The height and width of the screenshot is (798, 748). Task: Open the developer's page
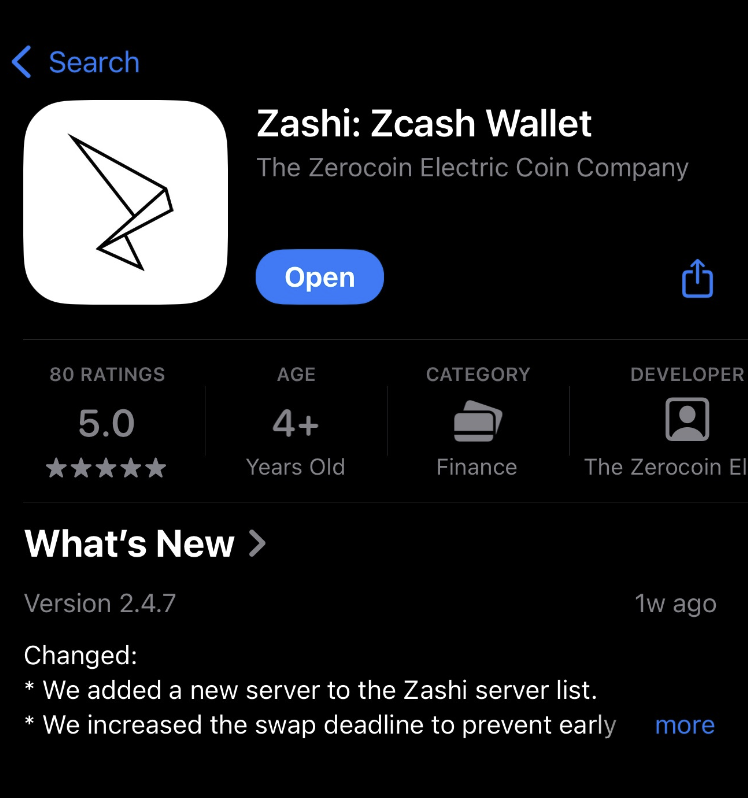pyautogui.click(x=686, y=422)
